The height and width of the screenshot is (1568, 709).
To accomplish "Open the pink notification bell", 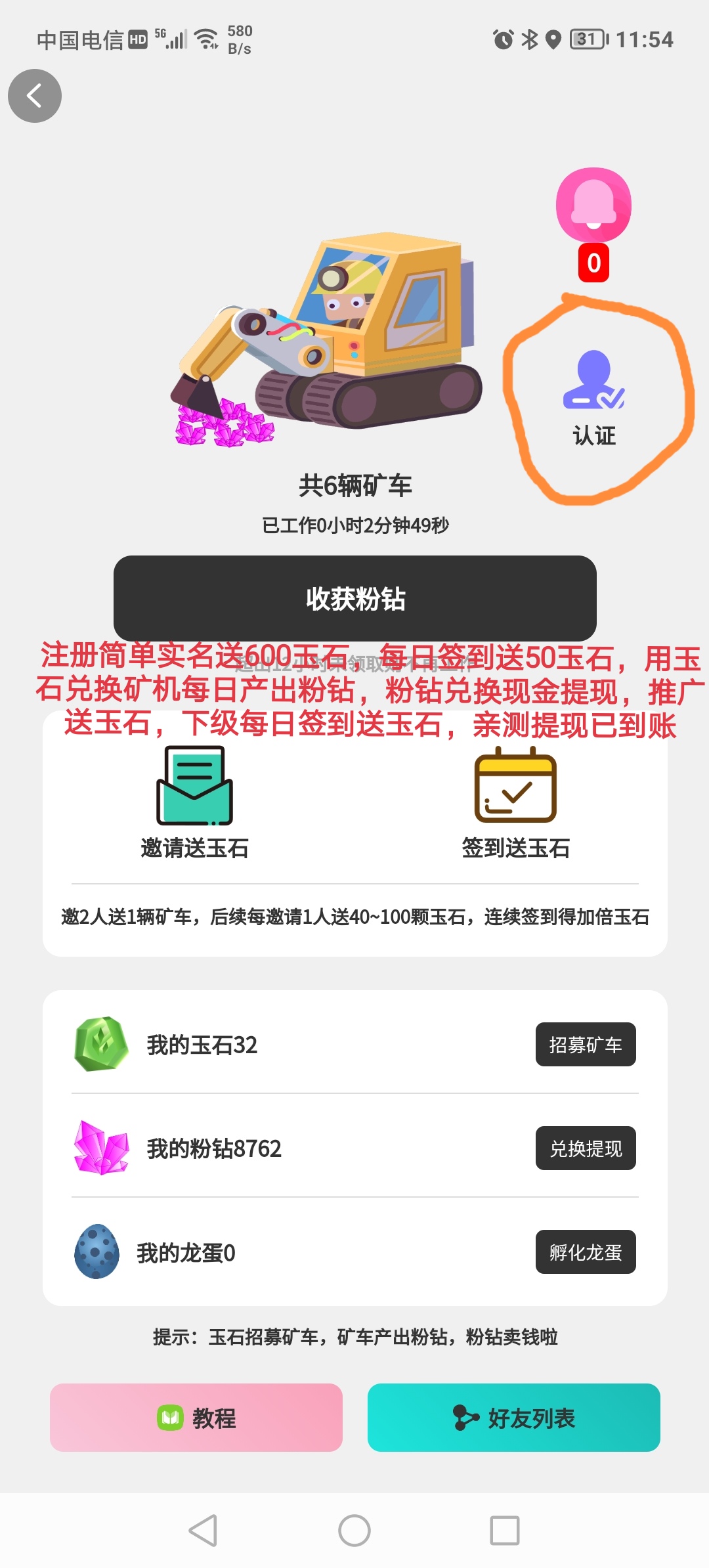I will [x=593, y=206].
